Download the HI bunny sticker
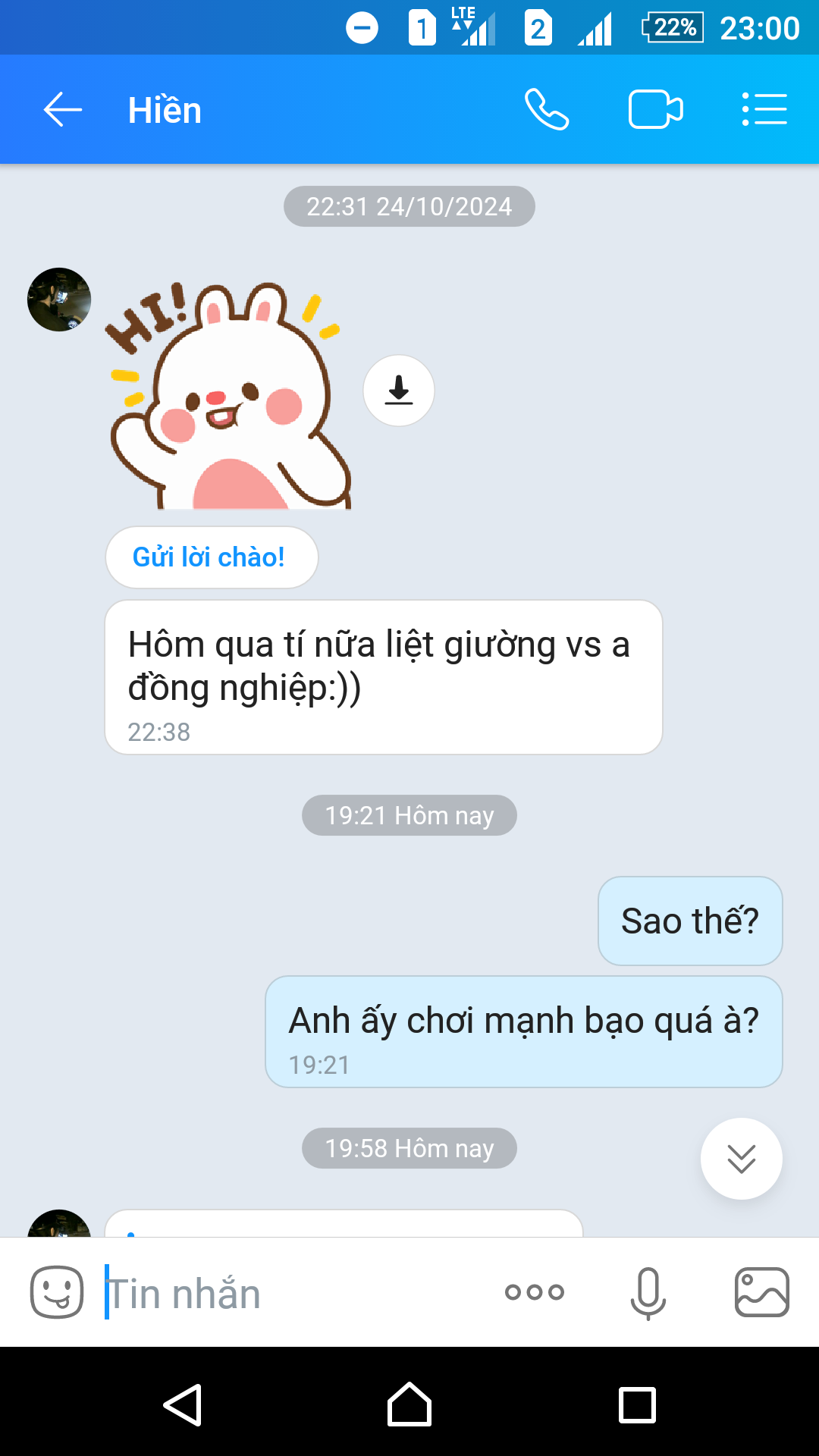 click(x=399, y=391)
